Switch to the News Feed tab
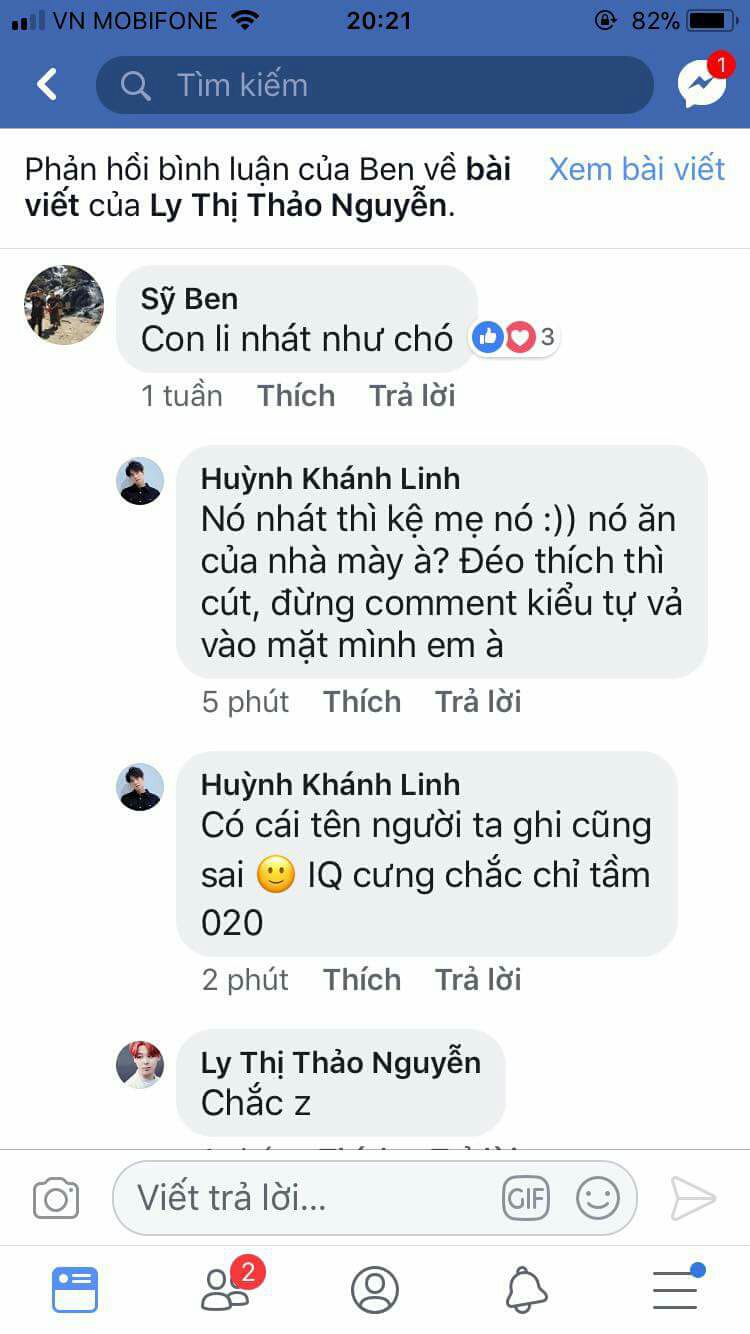Viewport: 750px width, 1334px height. [75, 1289]
